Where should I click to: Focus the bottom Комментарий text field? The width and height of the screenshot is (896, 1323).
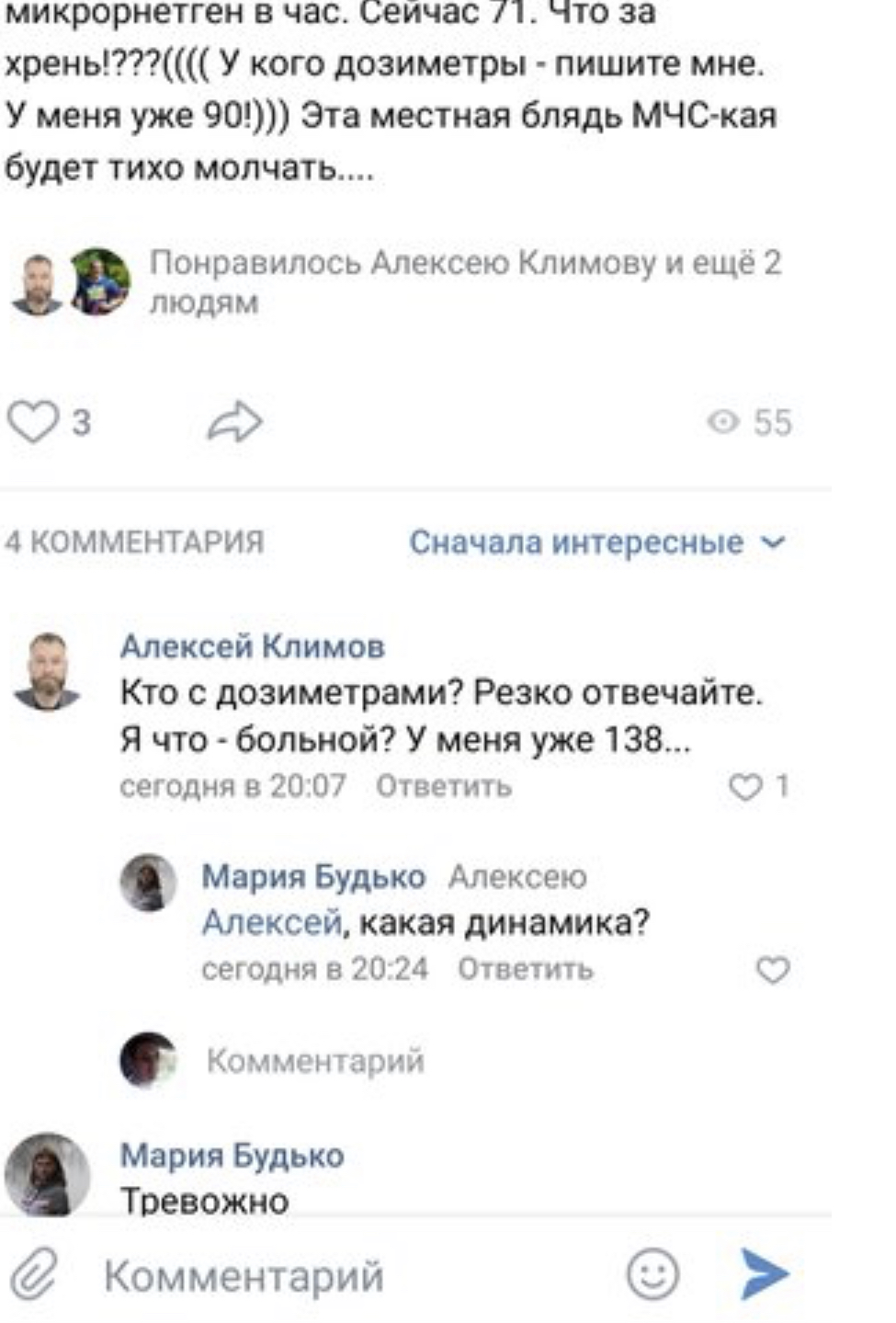click(x=349, y=1276)
